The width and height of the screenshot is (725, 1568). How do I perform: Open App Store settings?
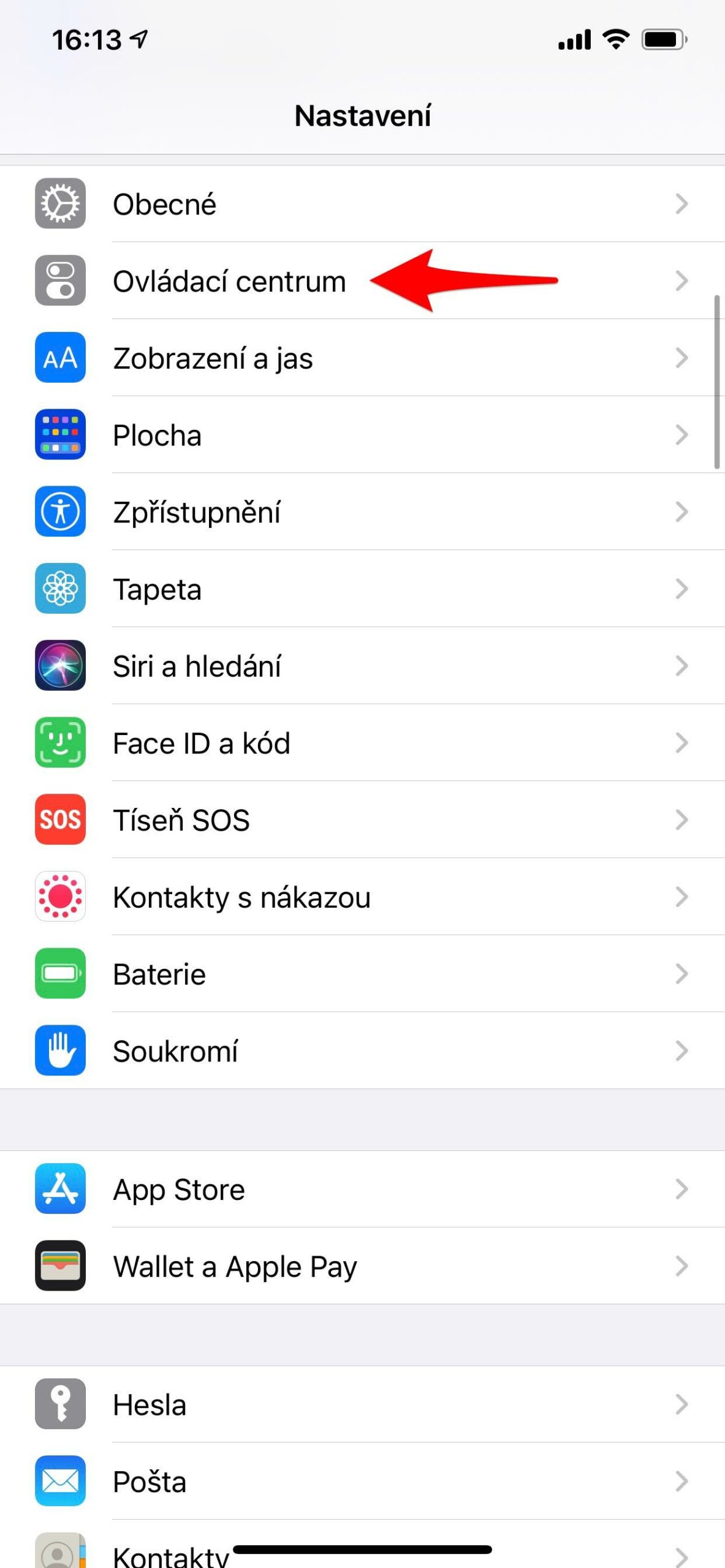click(362, 1189)
